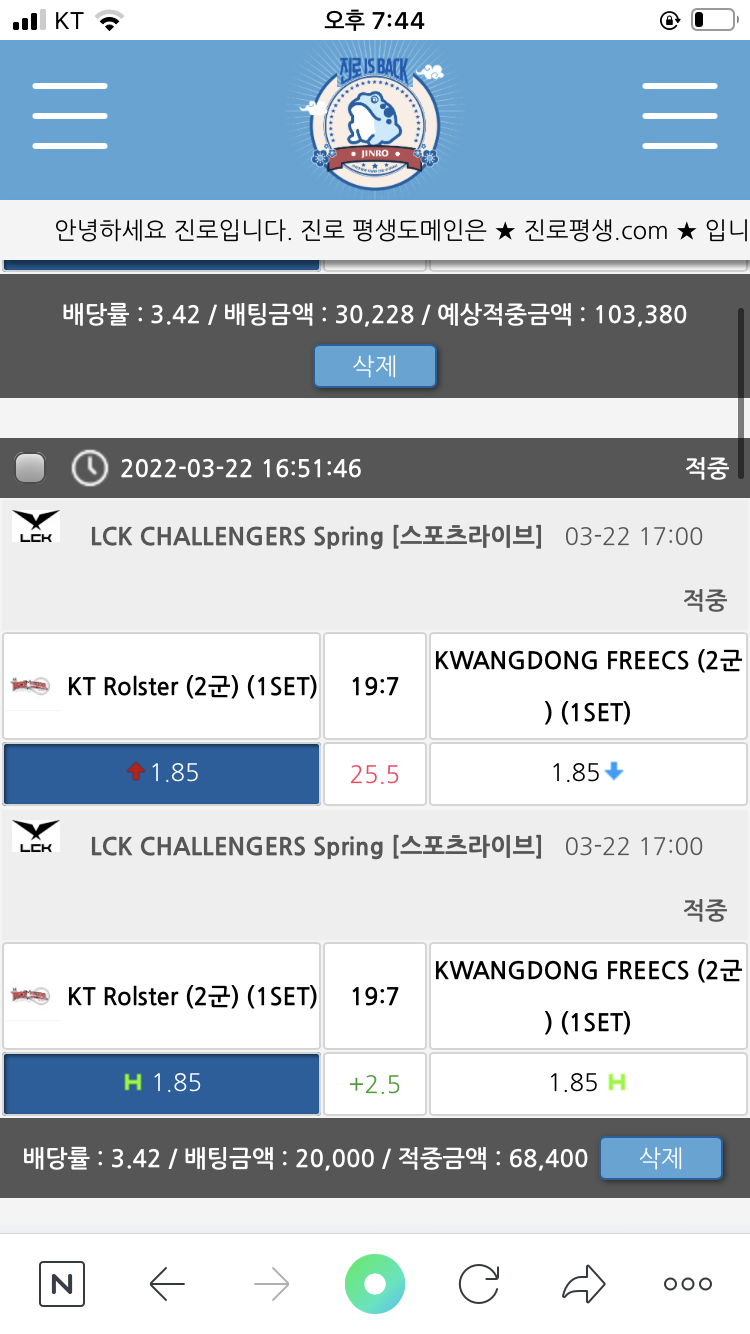This screenshot has height=1334, width=750.
Task: Open the right hamburger menu
Action: (x=679, y=116)
